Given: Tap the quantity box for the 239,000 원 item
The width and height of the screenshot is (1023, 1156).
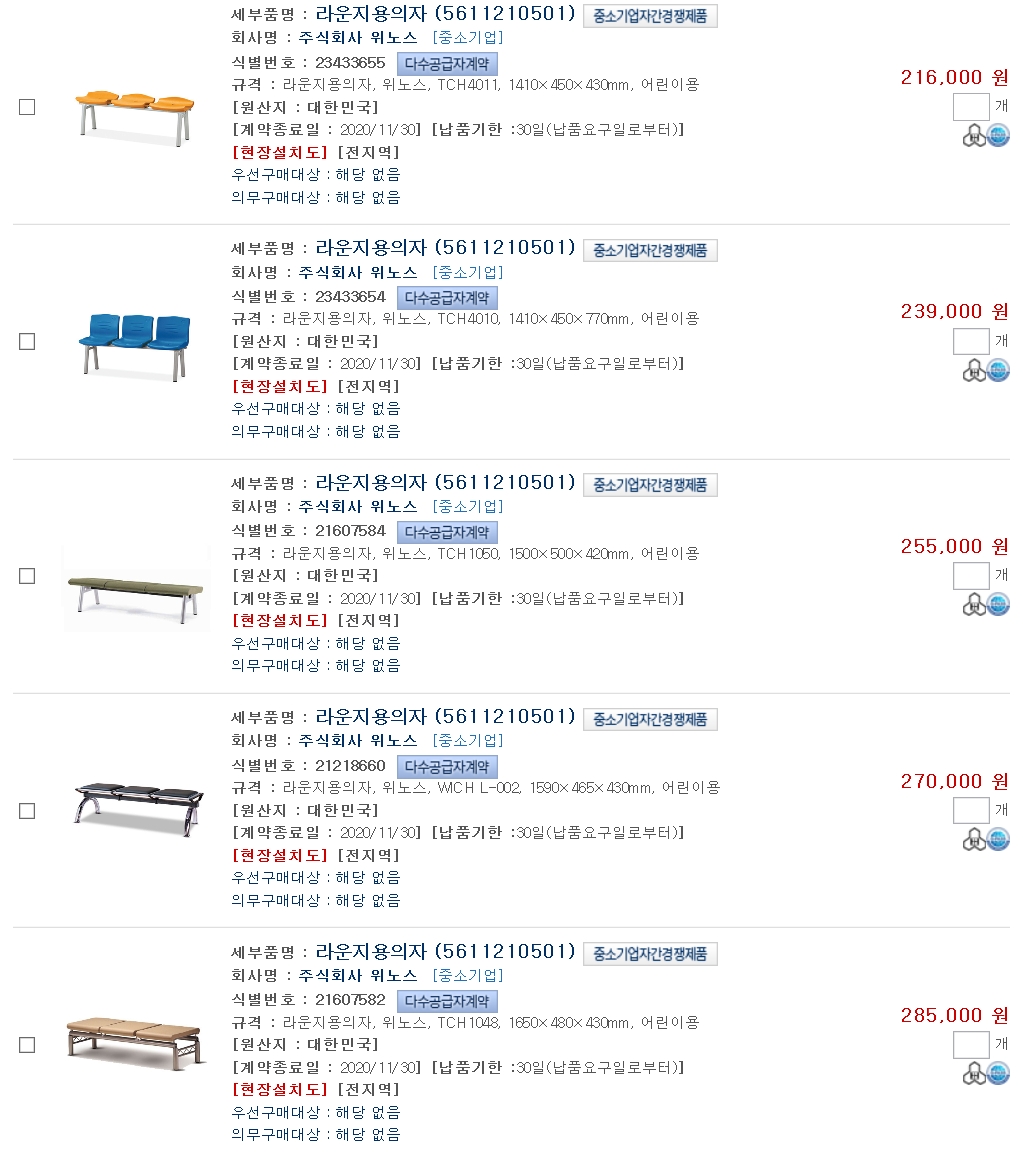Looking at the screenshot, I should [970, 341].
